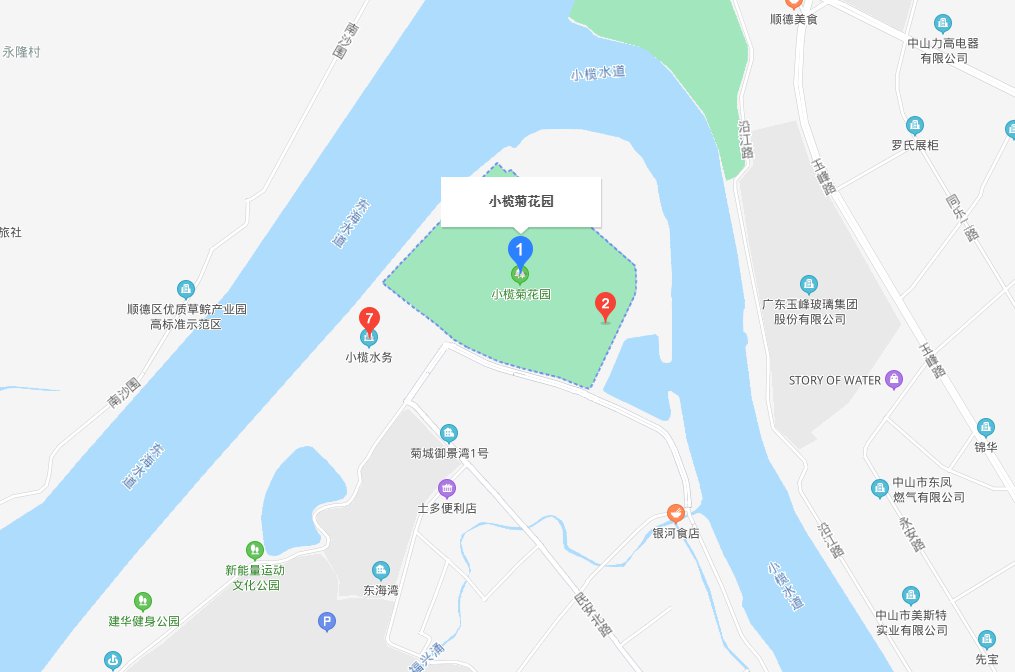Select red map marker number 2
The image size is (1015, 672).
click(x=605, y=306)
